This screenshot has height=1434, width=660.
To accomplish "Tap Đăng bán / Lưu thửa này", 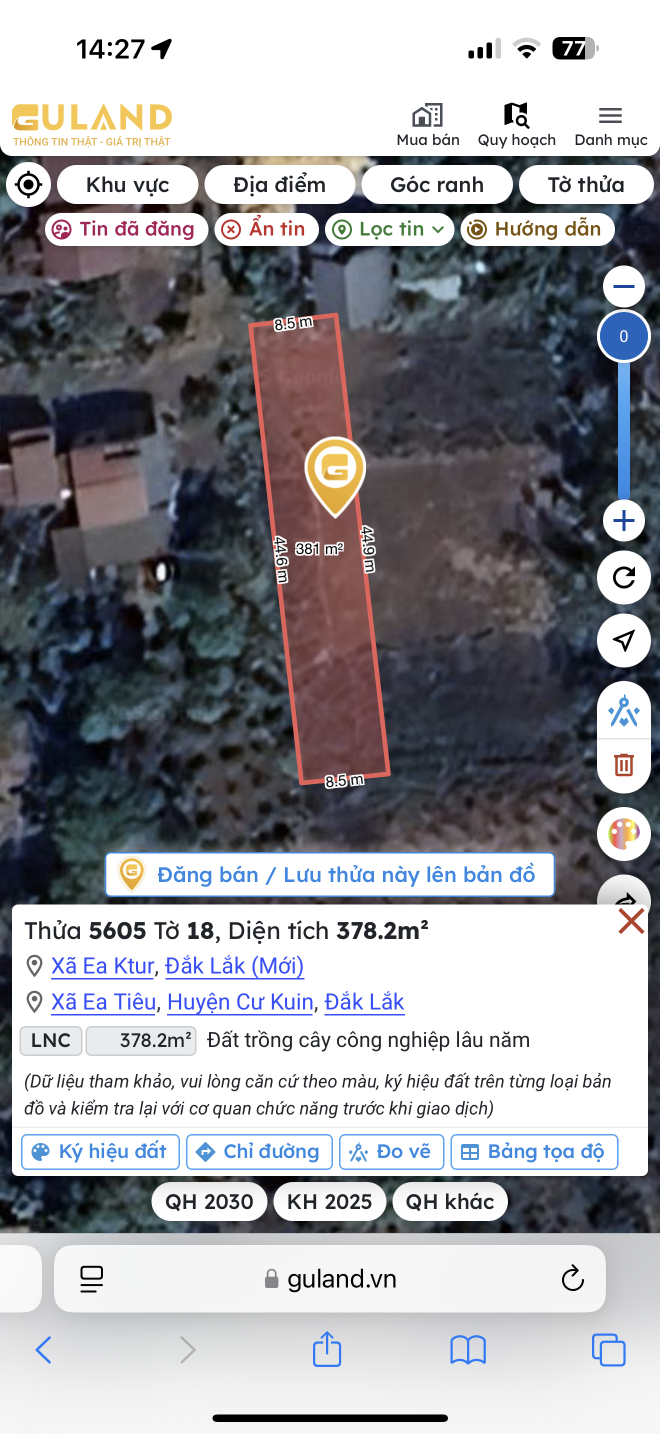I will [x=330, y=875].
